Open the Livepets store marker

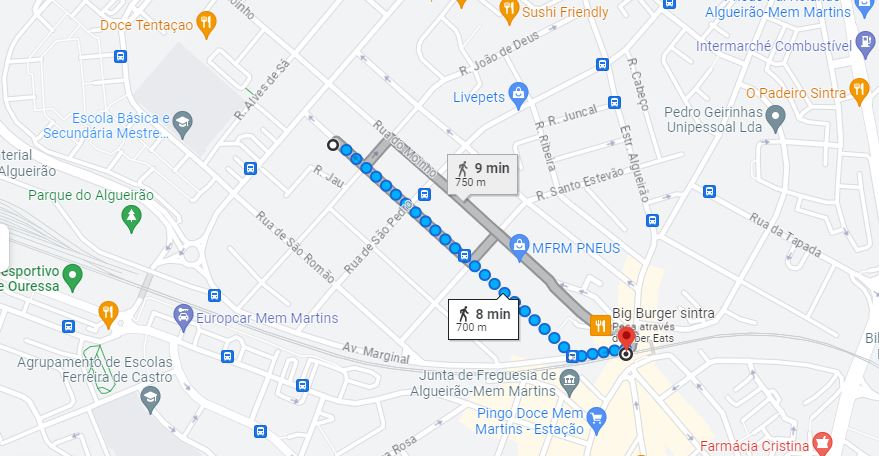click(519, 96)
